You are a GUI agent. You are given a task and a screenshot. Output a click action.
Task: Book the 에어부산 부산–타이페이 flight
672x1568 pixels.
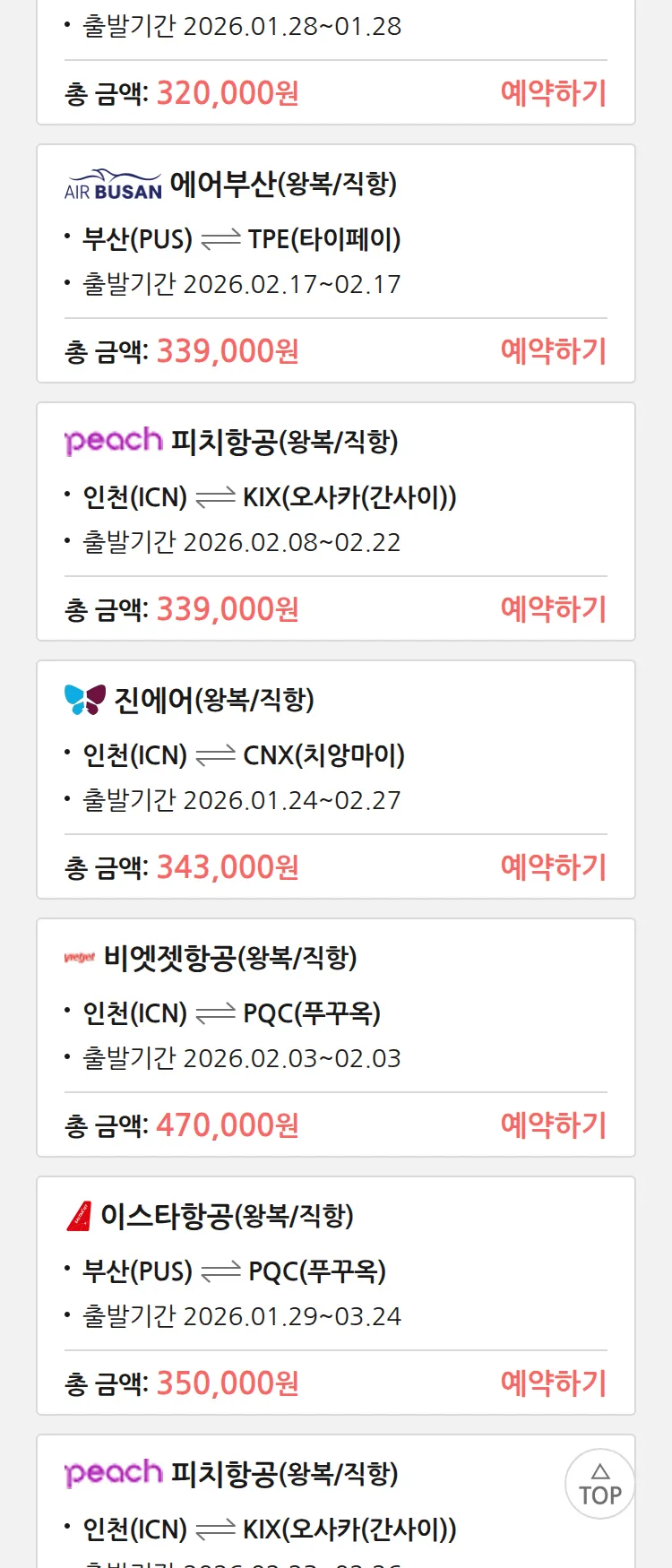pyautogui.click(x=553, y=351)
